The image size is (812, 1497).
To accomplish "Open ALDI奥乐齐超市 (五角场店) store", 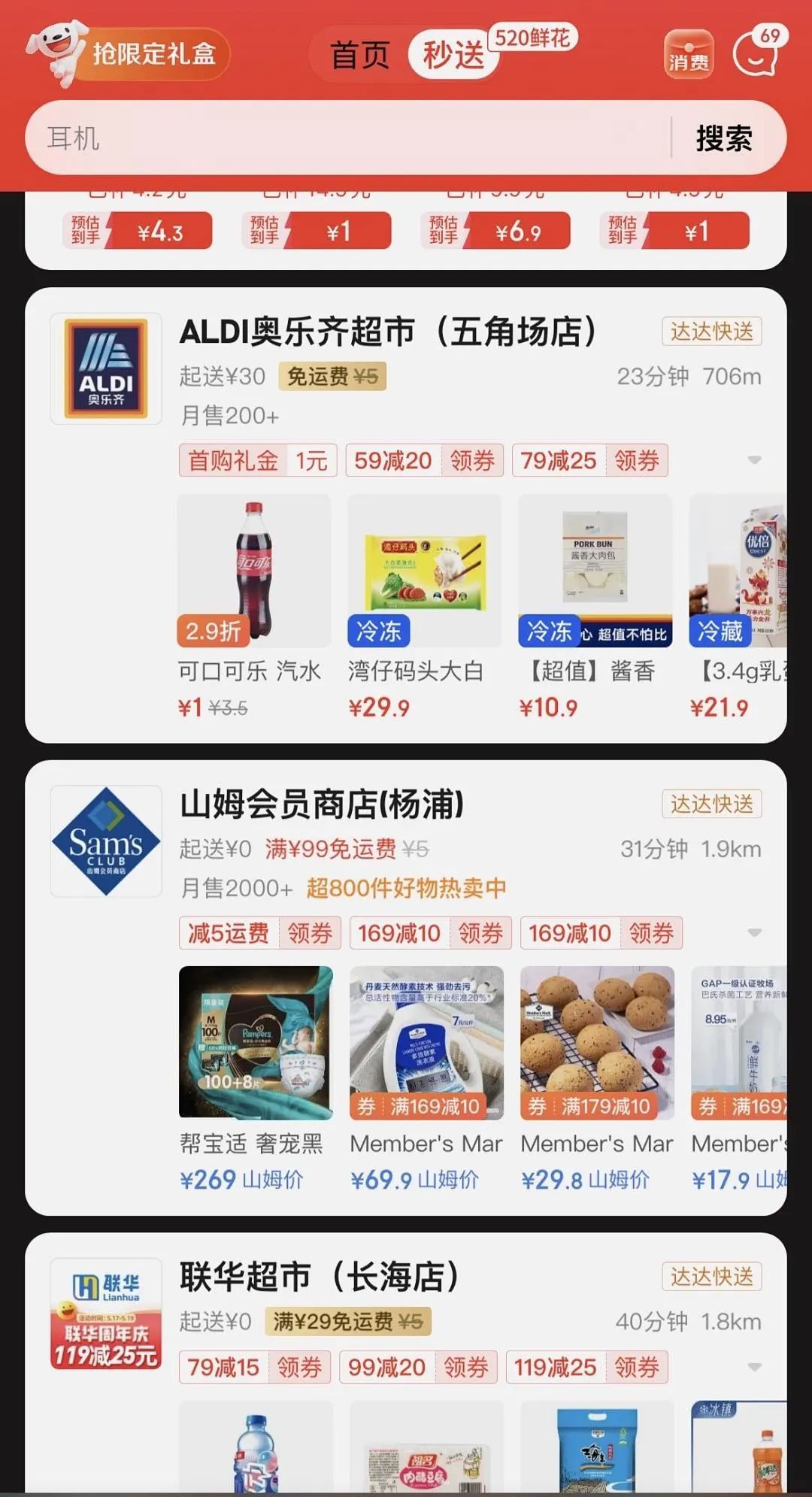I will [388, 332].
